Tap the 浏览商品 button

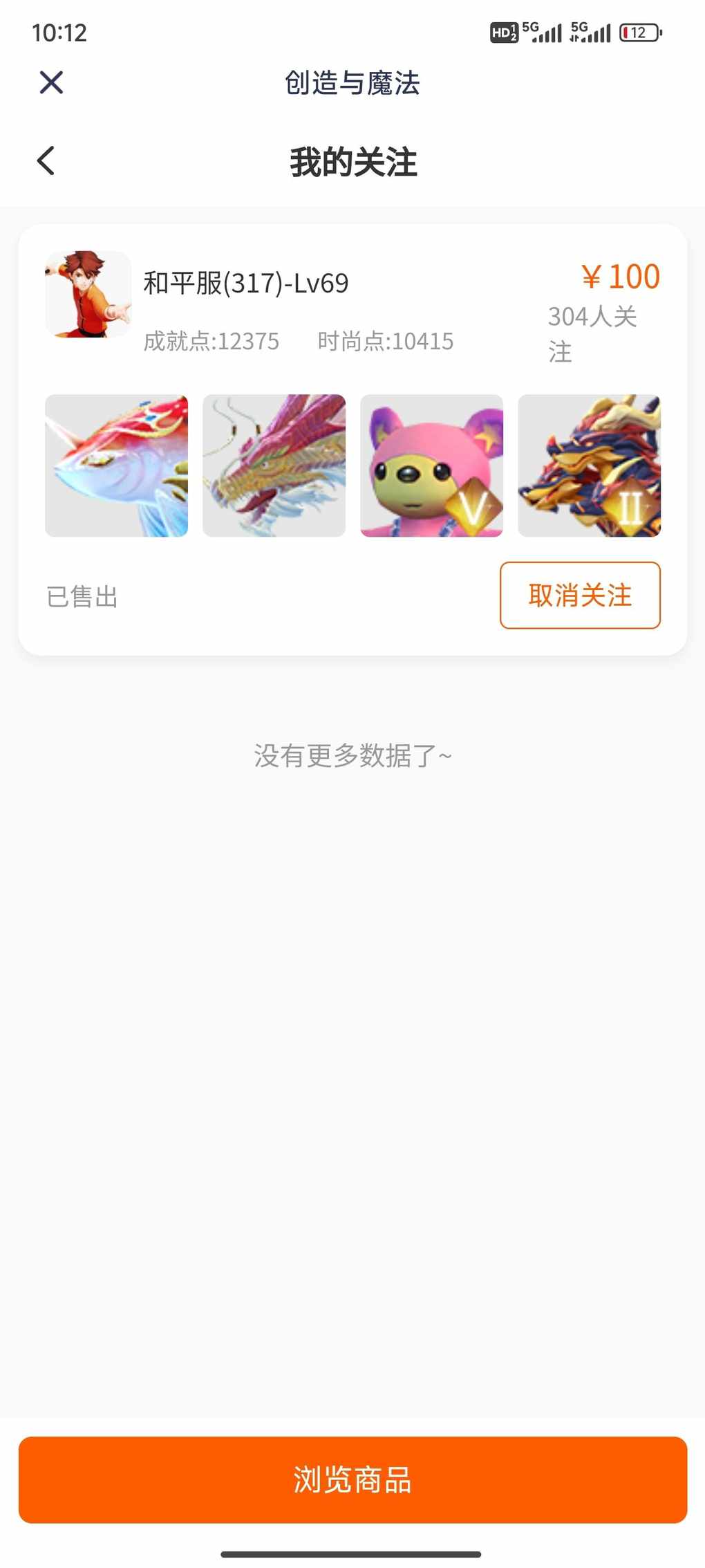coord(352,1479)
